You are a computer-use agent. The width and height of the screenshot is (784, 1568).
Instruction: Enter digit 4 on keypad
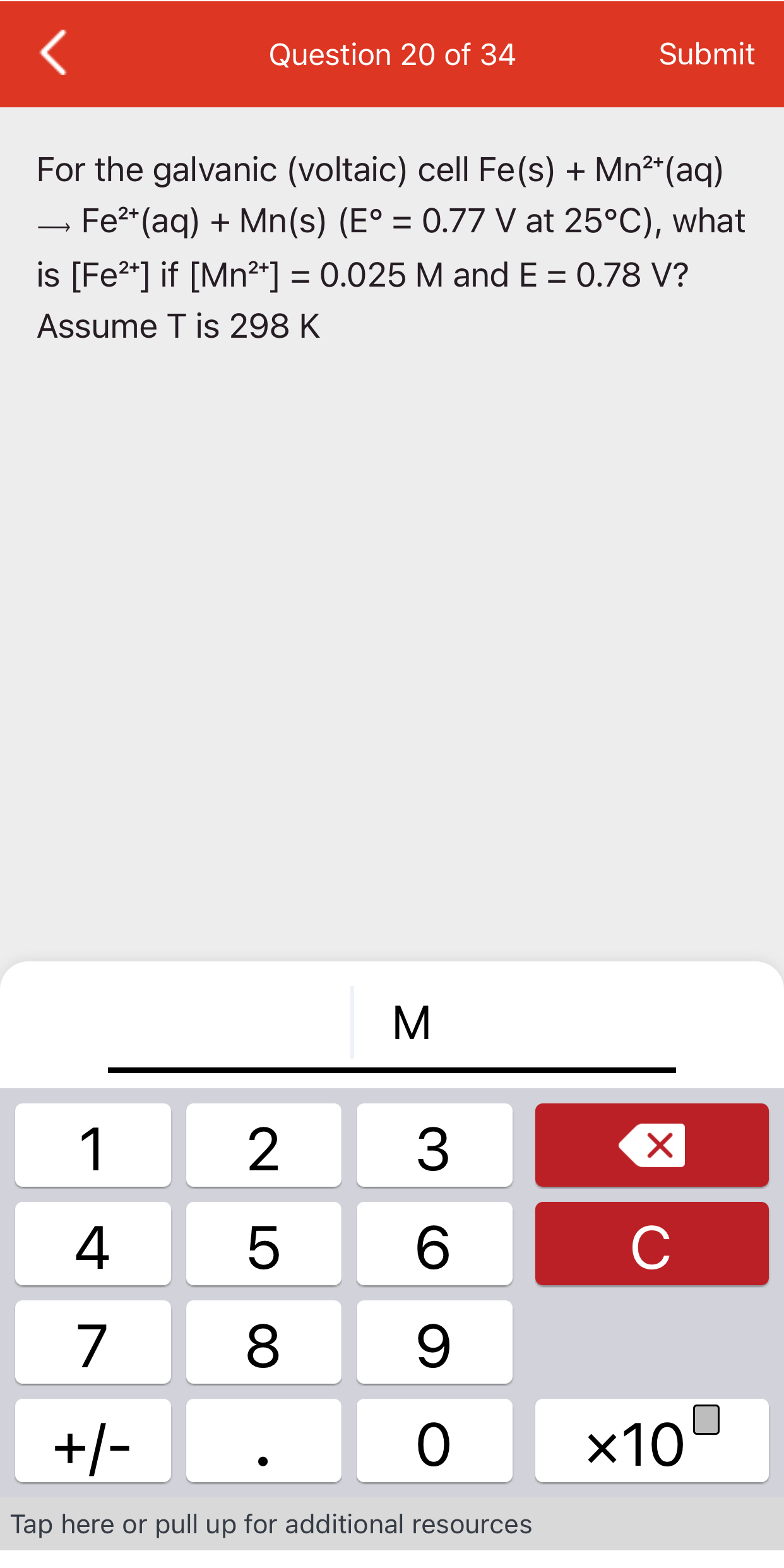click(93, 1244)
